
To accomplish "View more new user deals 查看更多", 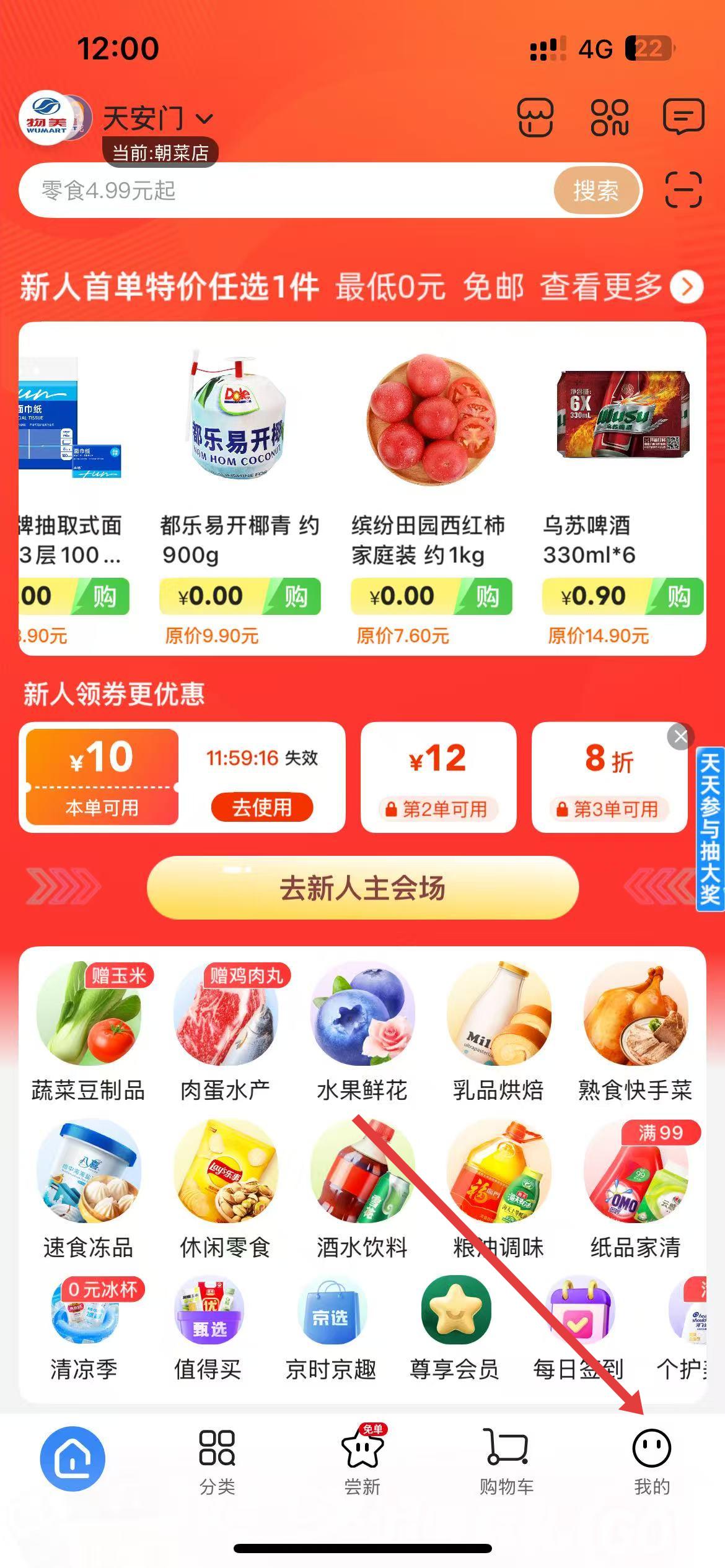I will (621, 287).
